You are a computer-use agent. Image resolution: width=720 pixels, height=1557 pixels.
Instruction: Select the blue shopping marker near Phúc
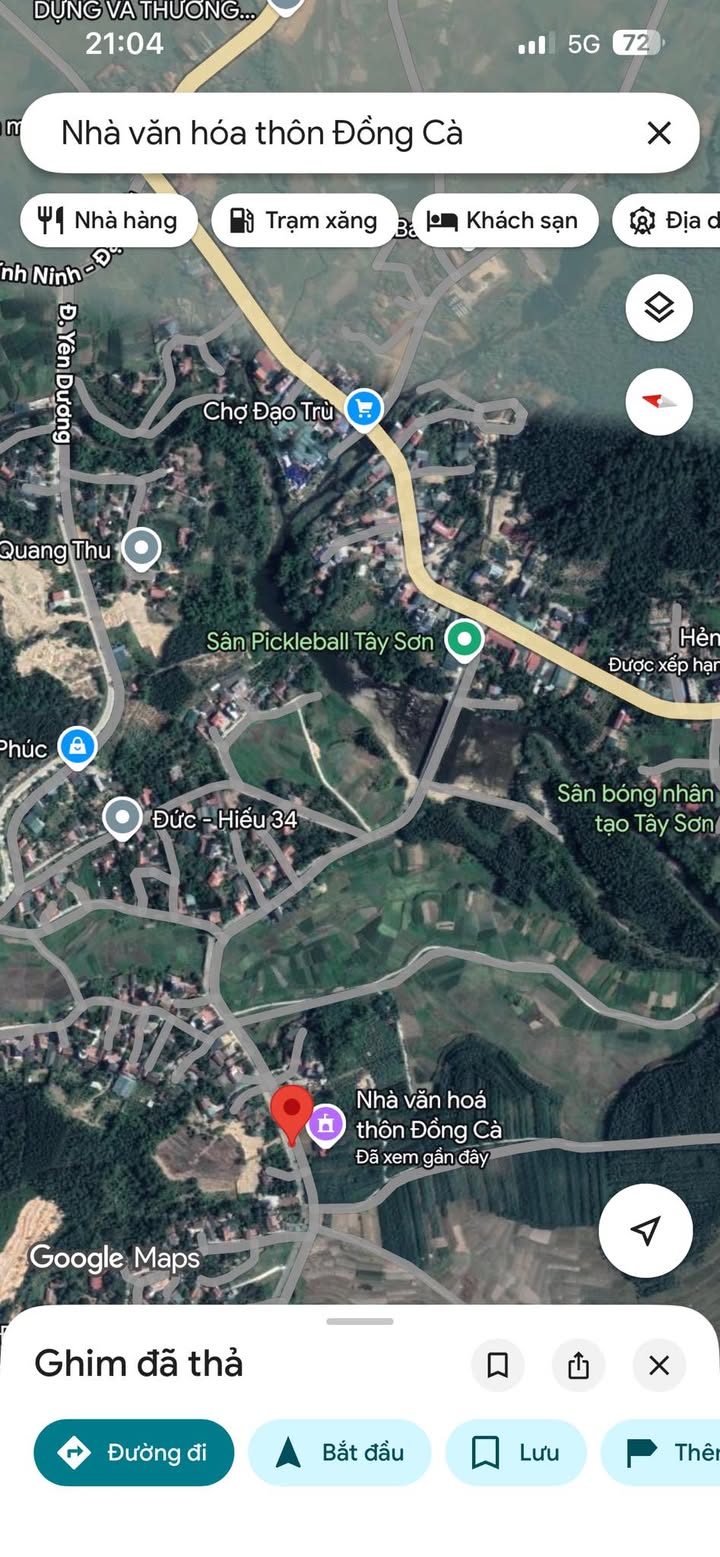76,746
